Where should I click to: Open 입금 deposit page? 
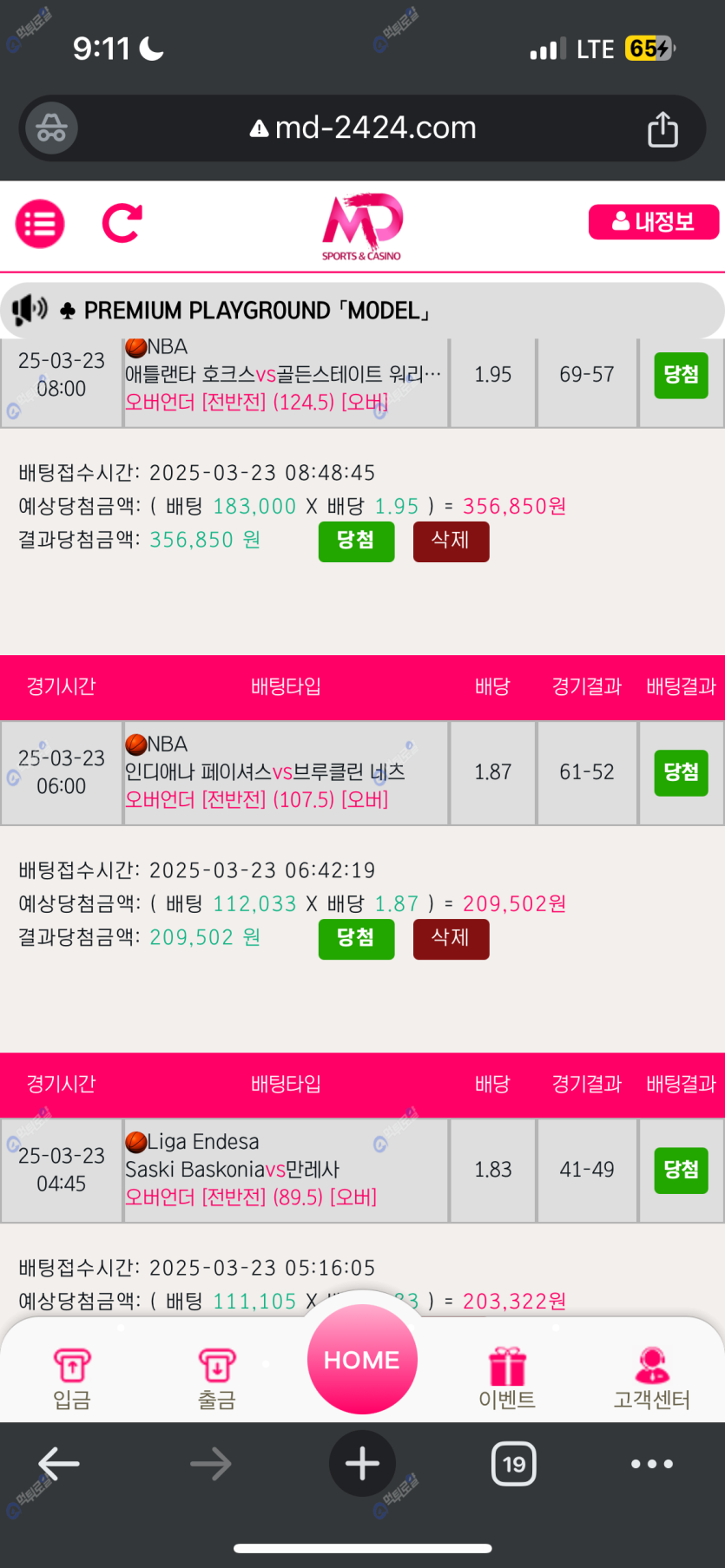[x=72, y=1377]
